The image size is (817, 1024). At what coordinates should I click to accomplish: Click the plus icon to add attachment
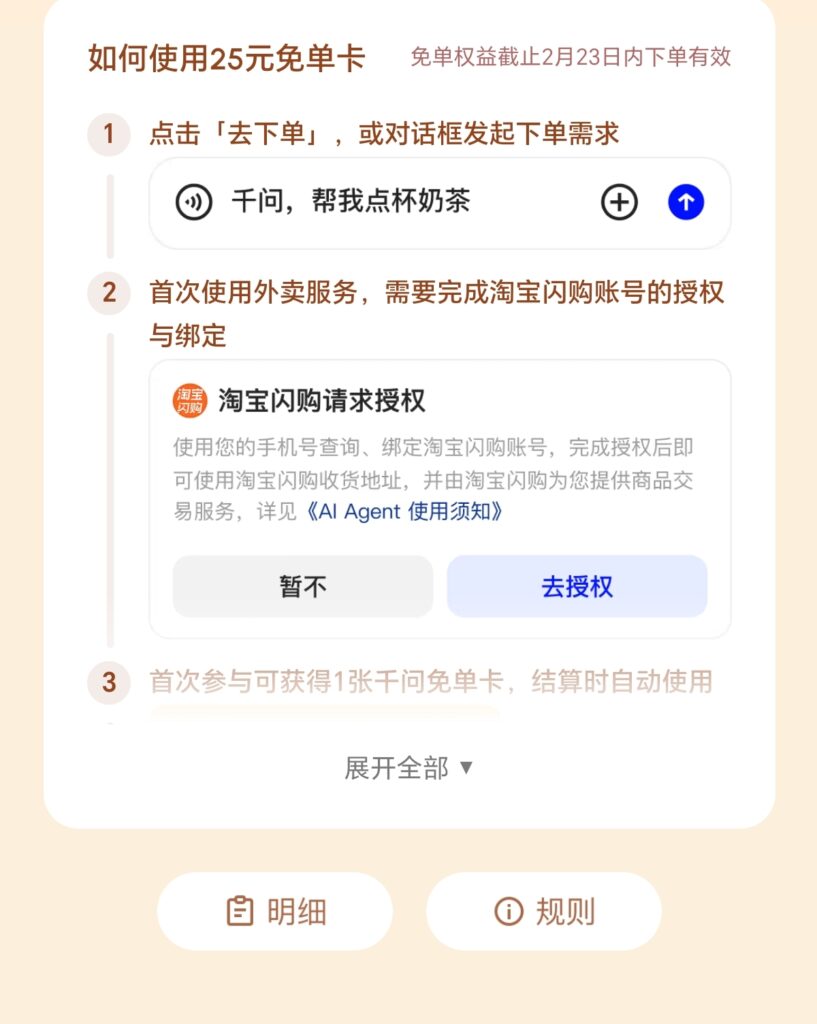[x=619, y=201]
